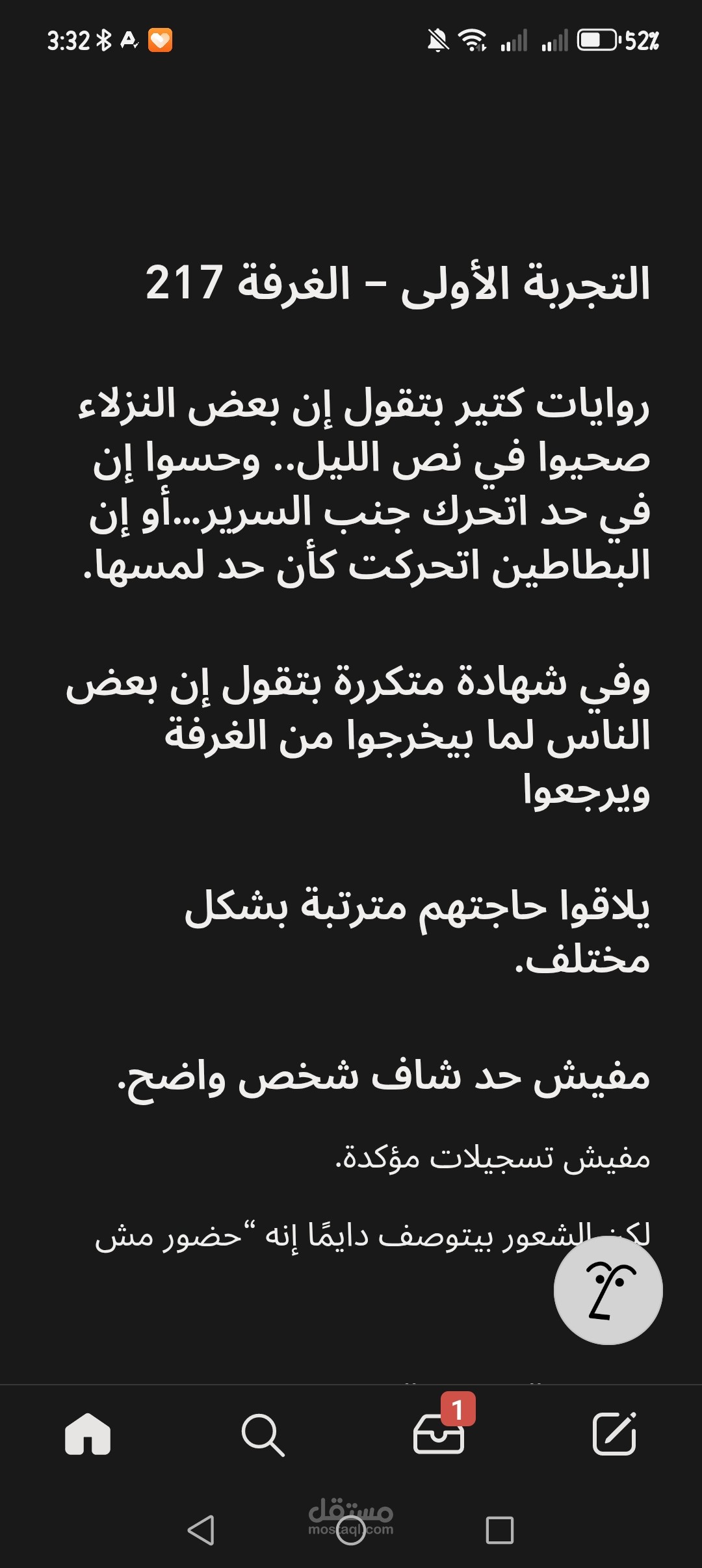Open the search tab
Viewport: 702px width, 1568px height.
263,1434
